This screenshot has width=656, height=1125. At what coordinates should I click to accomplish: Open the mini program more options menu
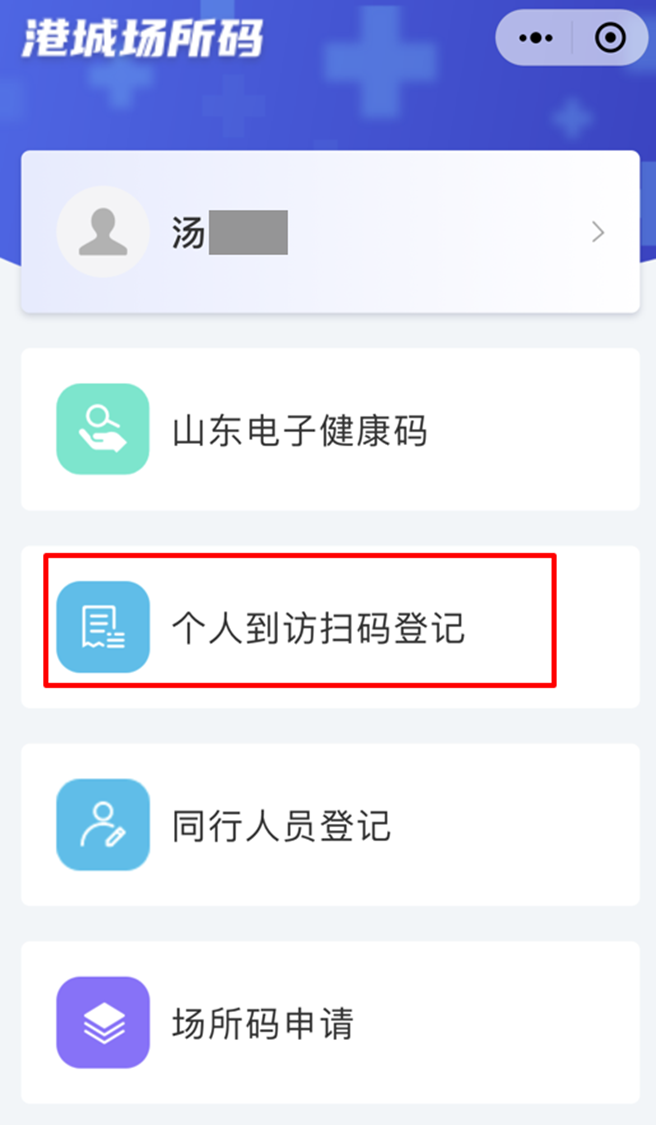pos(535,38)
